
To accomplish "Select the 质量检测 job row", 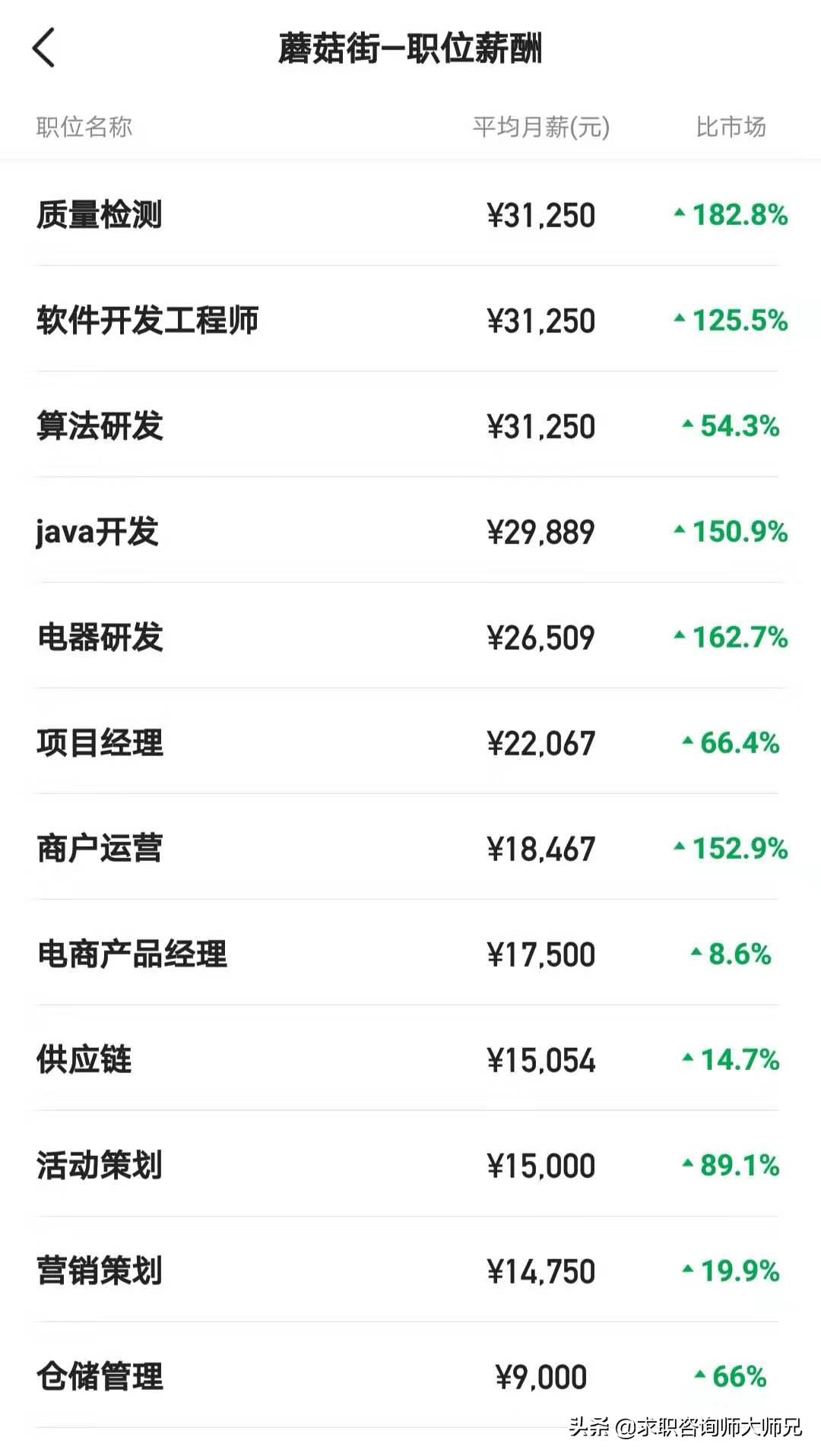I will point(99,215).
